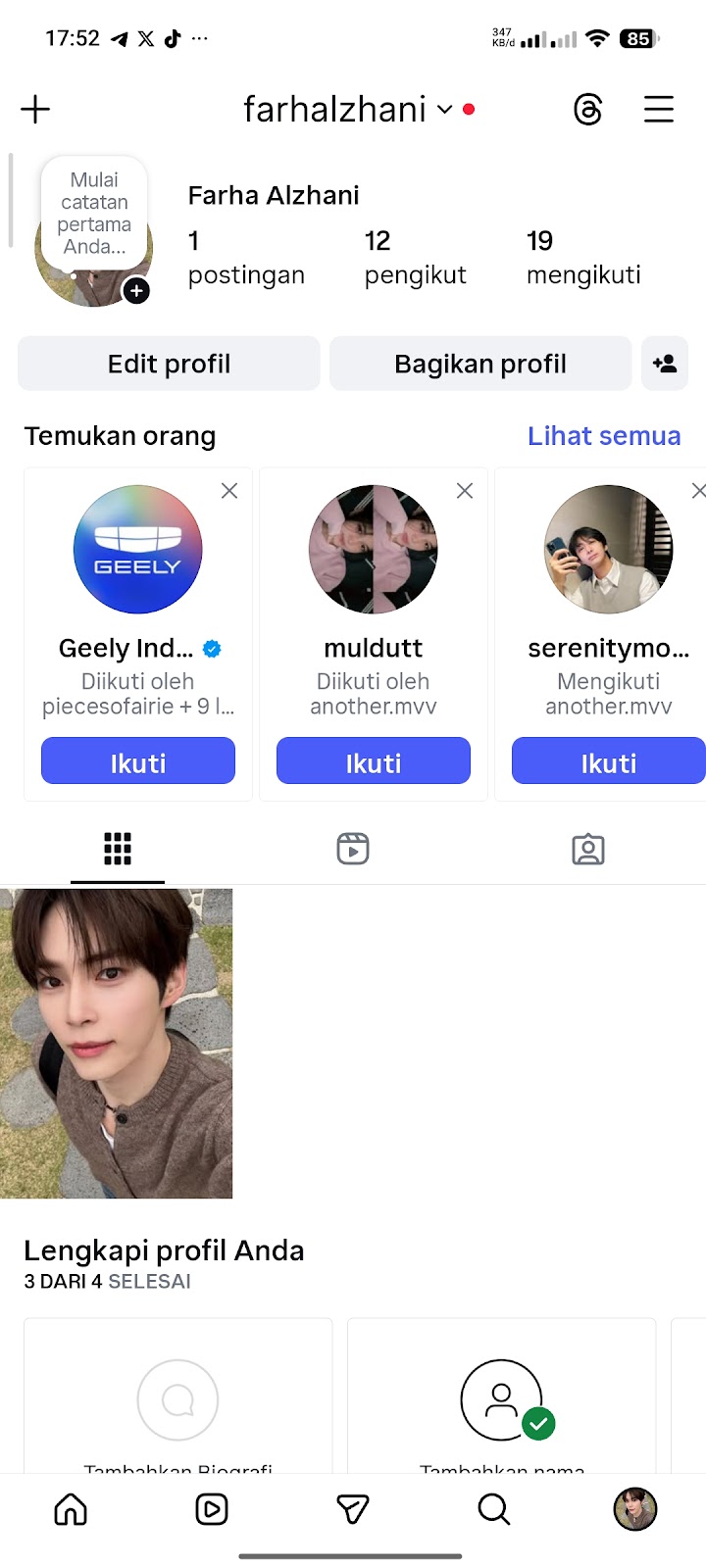Viewport: 706px width, 1568px height.
Task: Open the Lihat semua link
Action: tap(604, 436)
